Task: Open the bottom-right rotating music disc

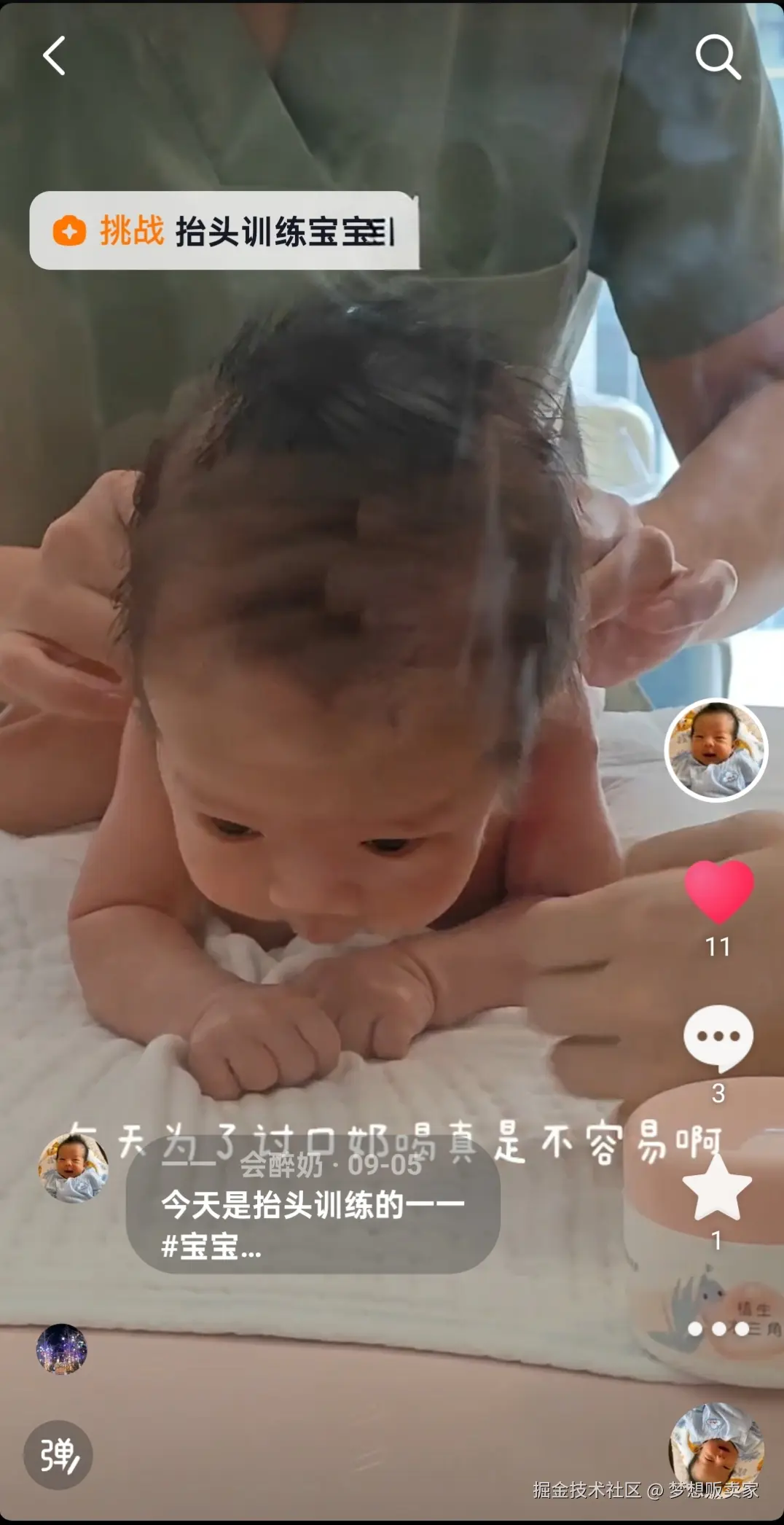Action: pyautogui.click(x=716, y=1448)
